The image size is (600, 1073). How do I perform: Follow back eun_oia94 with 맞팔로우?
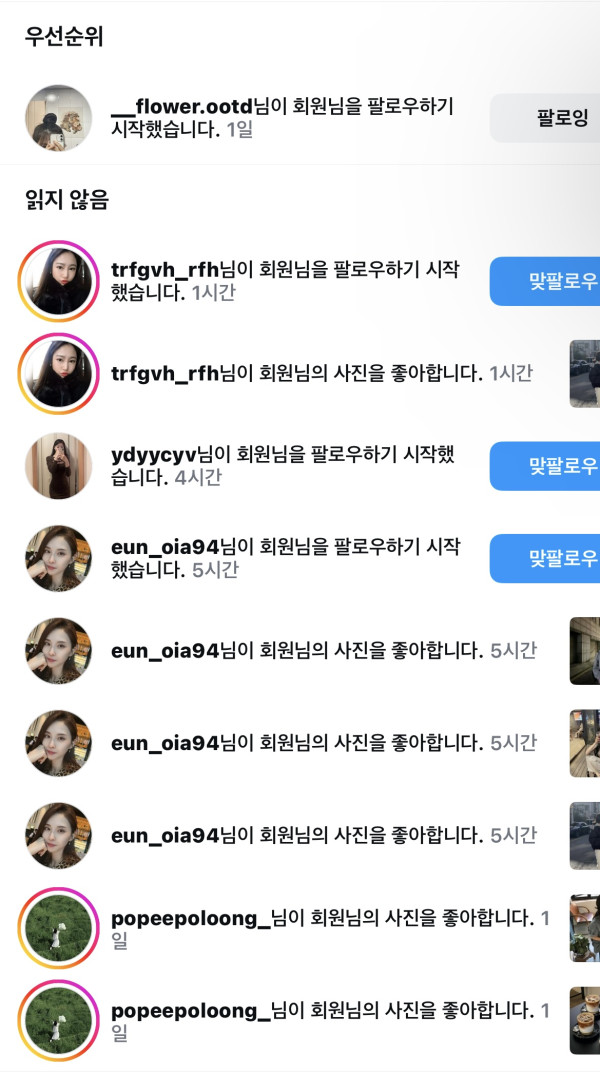[x=545, y=558]
